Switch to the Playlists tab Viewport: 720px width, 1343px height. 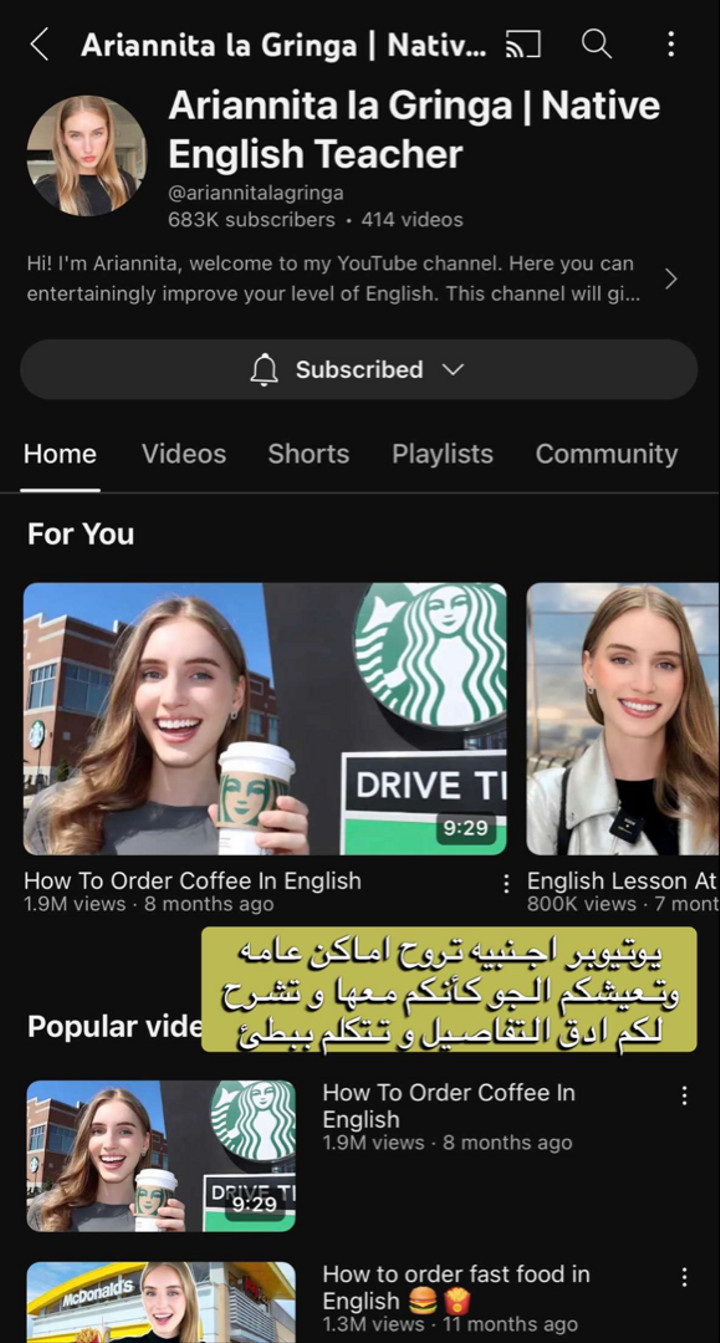(442, 454)
